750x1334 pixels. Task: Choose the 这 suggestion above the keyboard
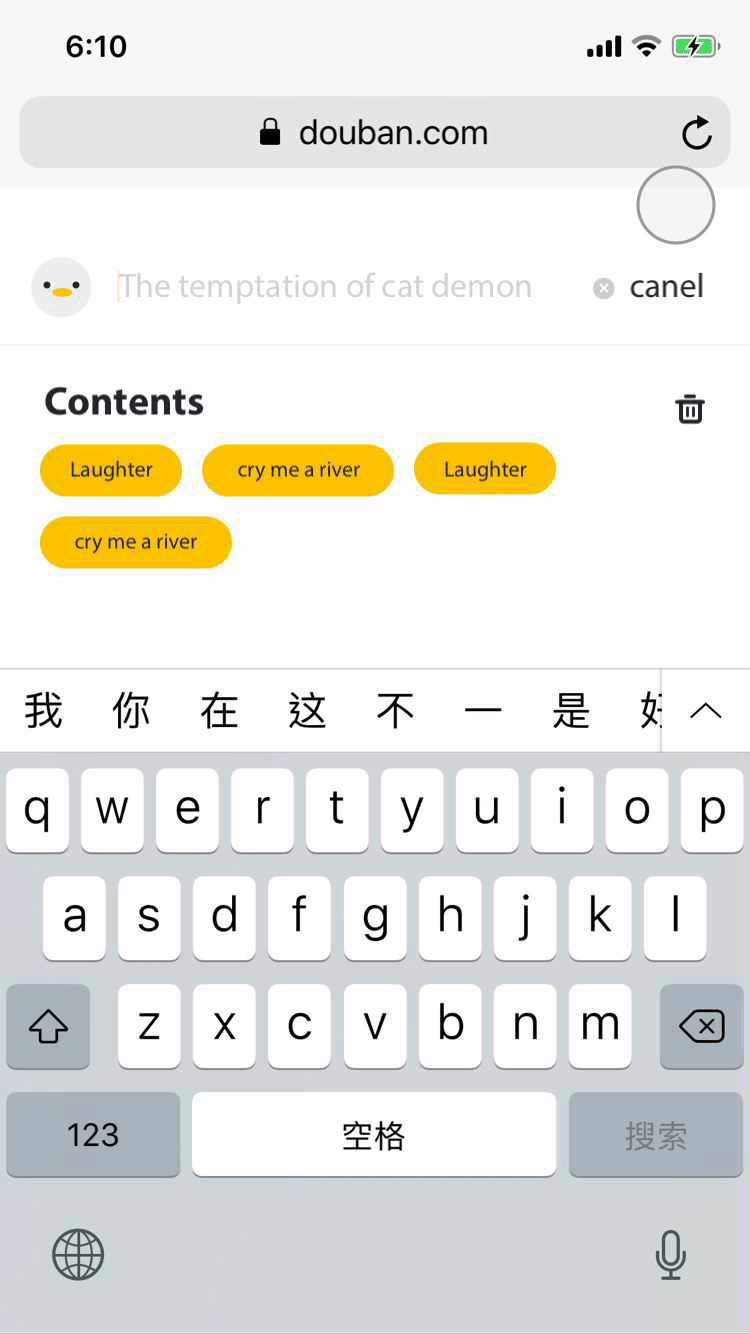[307, 711]
